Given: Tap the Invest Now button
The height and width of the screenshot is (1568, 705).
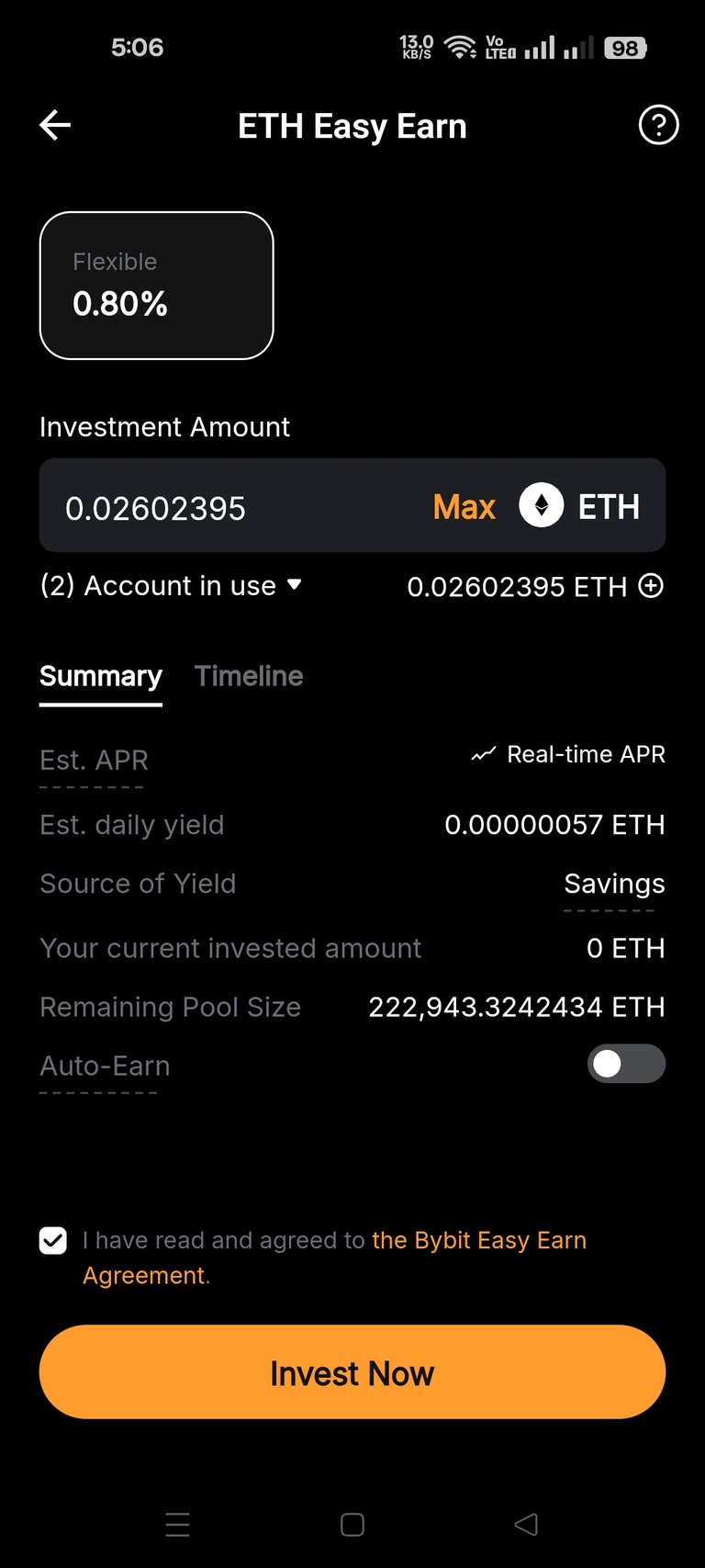Looking at the screenshot, I should (352, 1372).
